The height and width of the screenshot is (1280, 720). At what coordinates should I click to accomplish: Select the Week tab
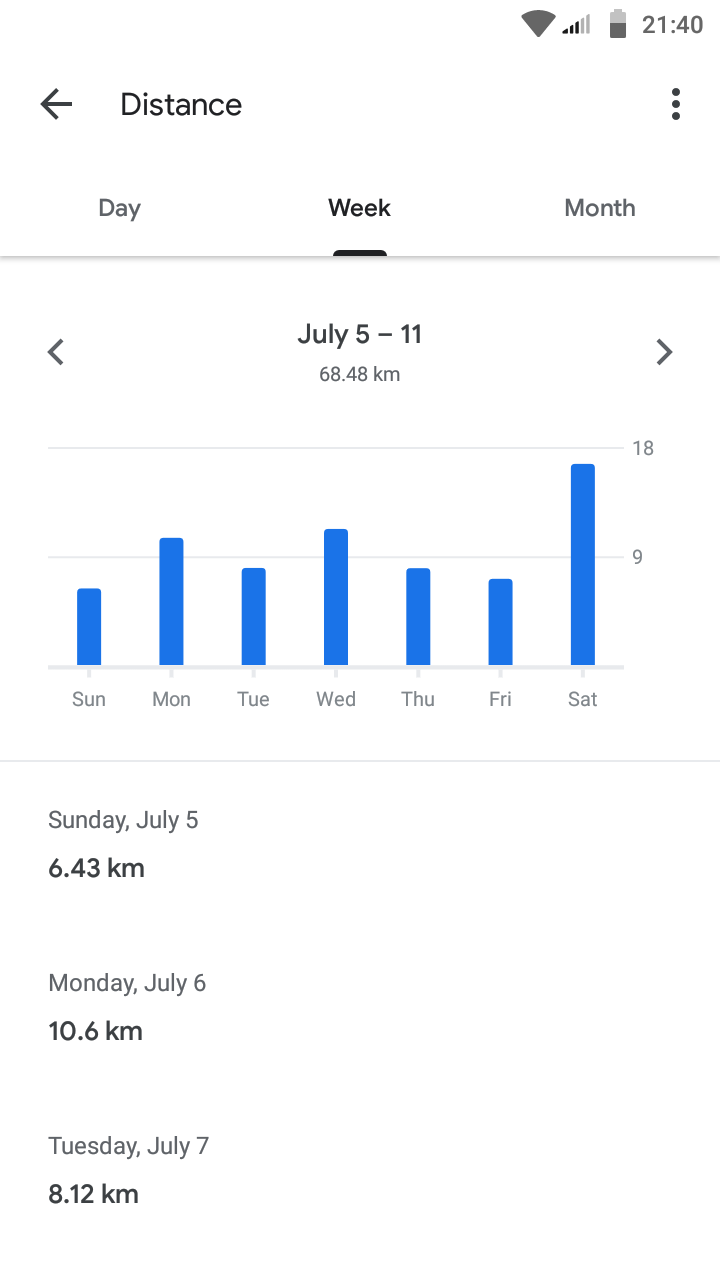tap(360, 208)
